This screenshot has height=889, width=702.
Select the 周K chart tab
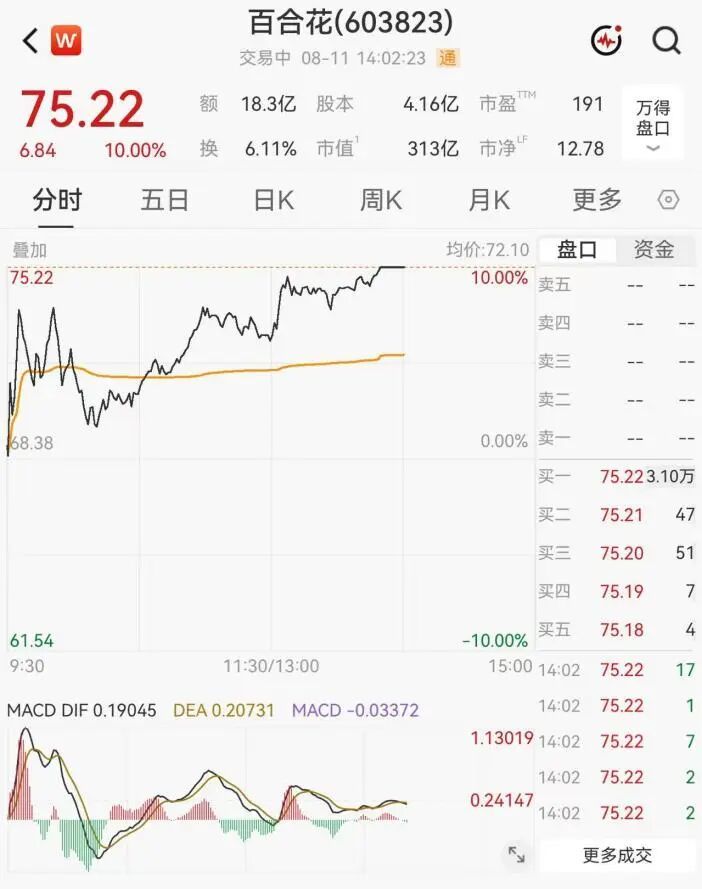(380, 200)
